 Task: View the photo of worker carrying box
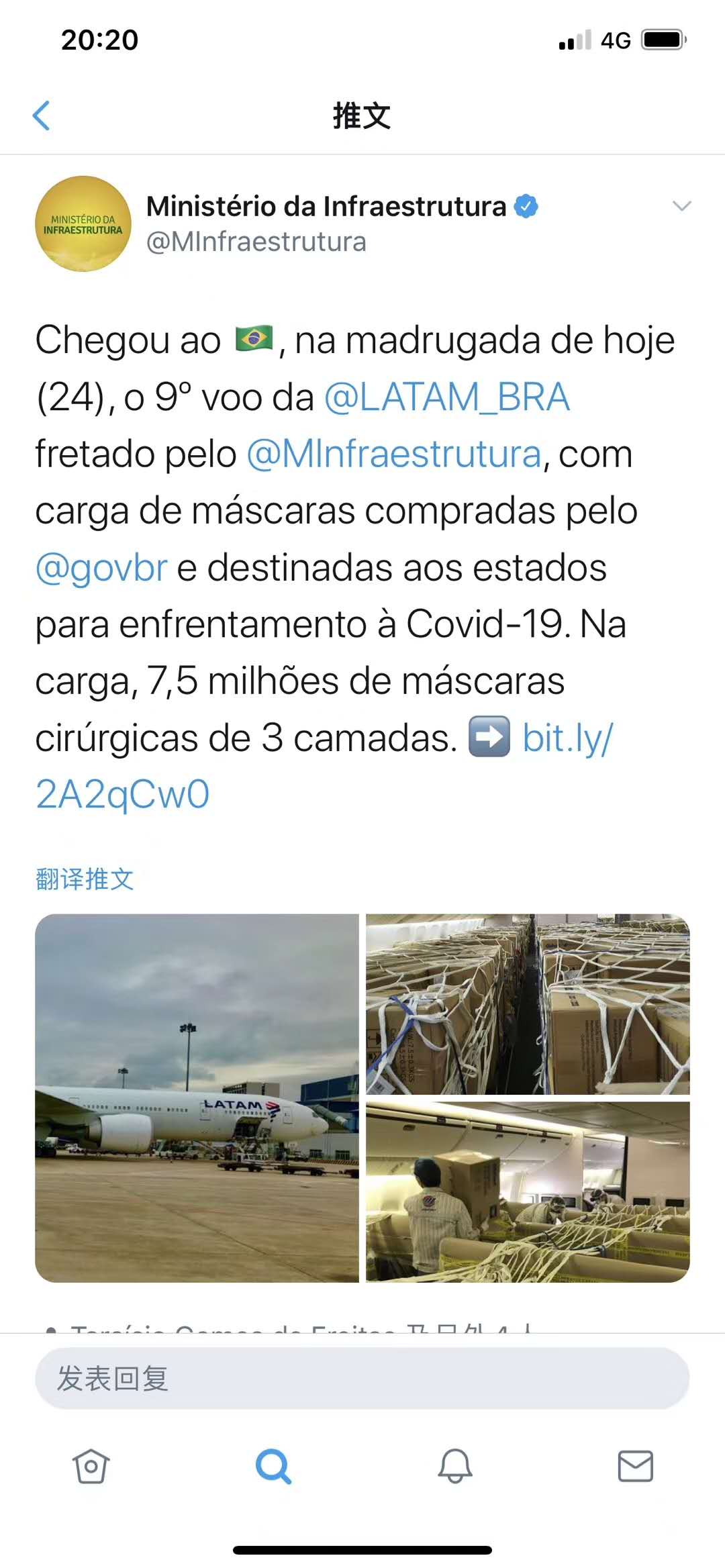tap(528, 1192)
